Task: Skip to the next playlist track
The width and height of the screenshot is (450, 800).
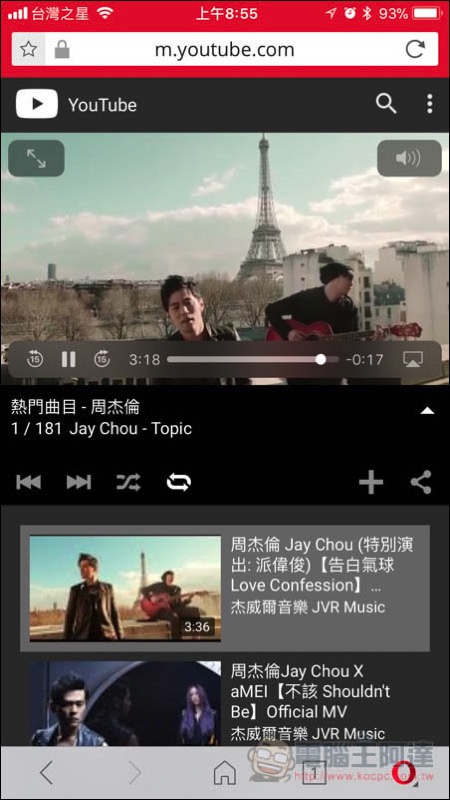Action: pyautogui.click(x=79, y=482)
